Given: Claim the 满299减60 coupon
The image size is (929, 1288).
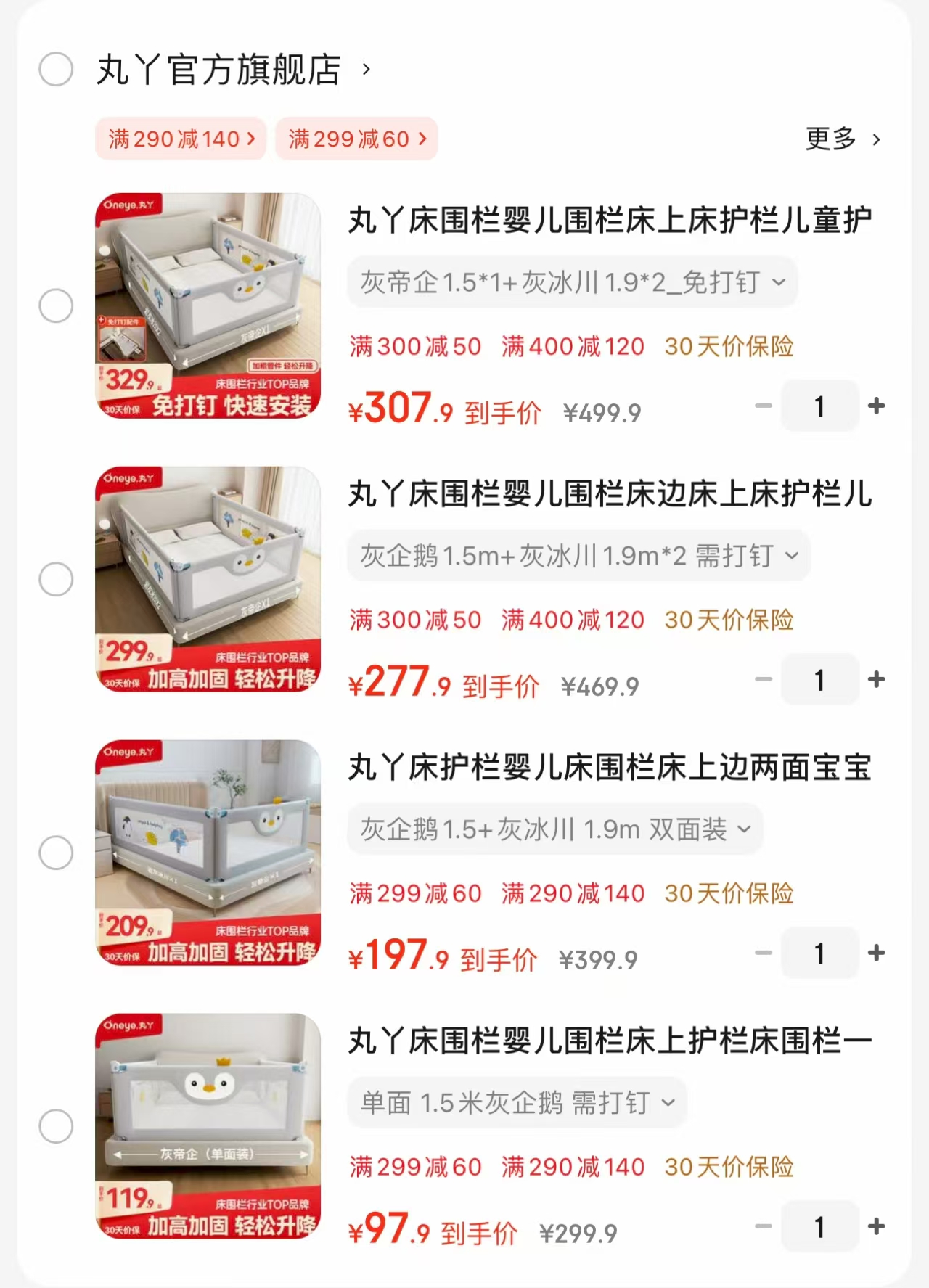Looking at the screenshot, I should [x=356, y=139].
